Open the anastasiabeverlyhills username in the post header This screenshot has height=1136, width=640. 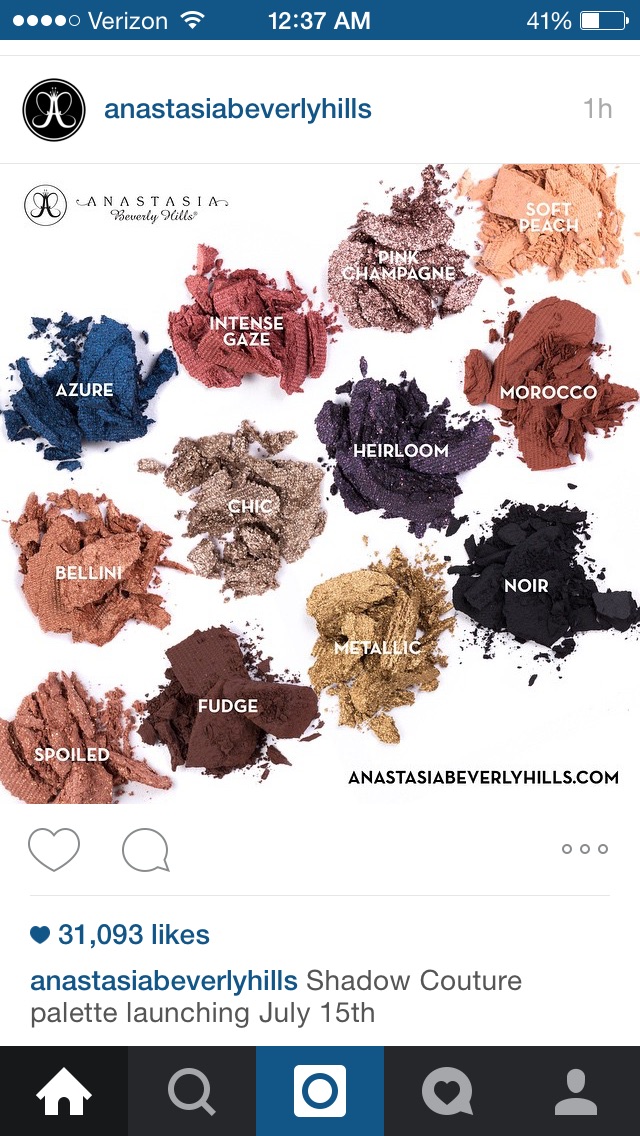[x=238, y=109]
